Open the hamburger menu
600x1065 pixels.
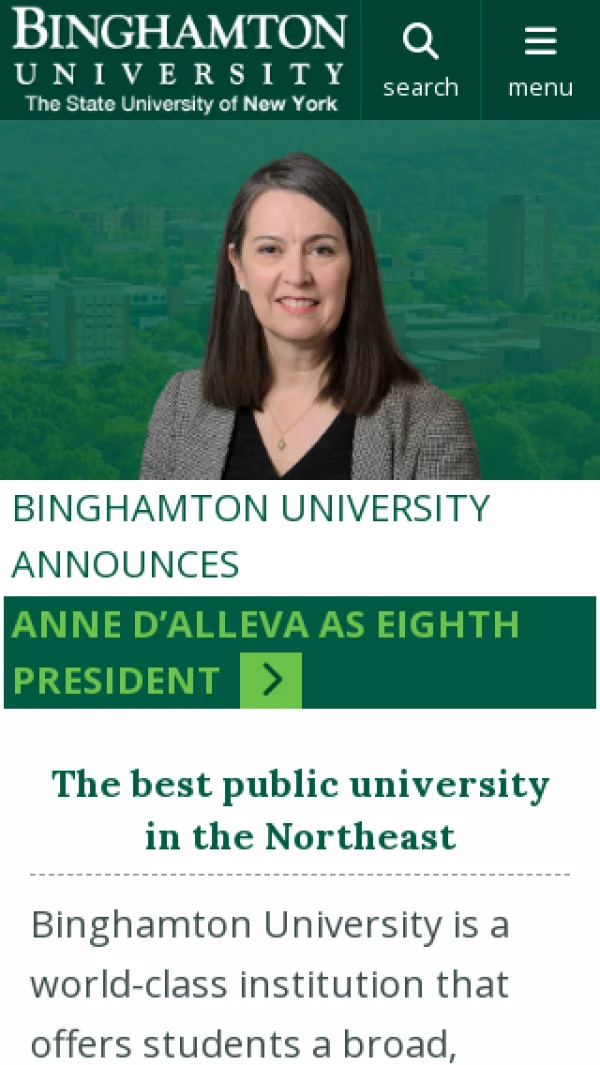click(x=540, y=60)
